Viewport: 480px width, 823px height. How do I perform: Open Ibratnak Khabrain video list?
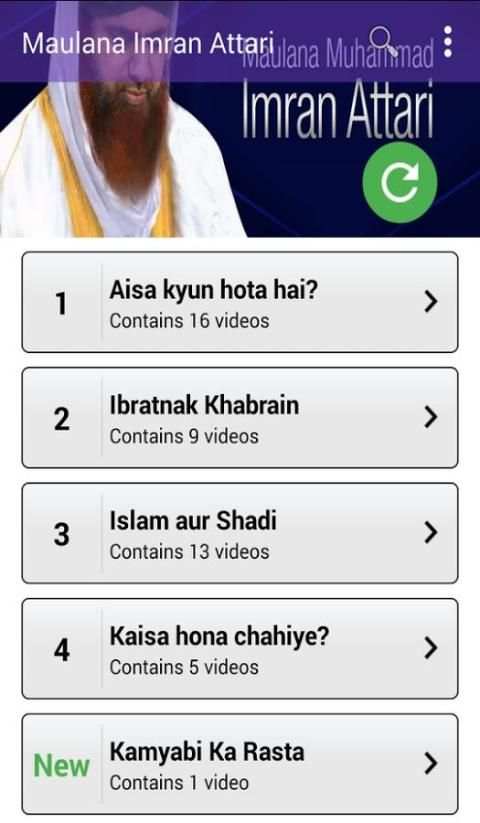240,418
